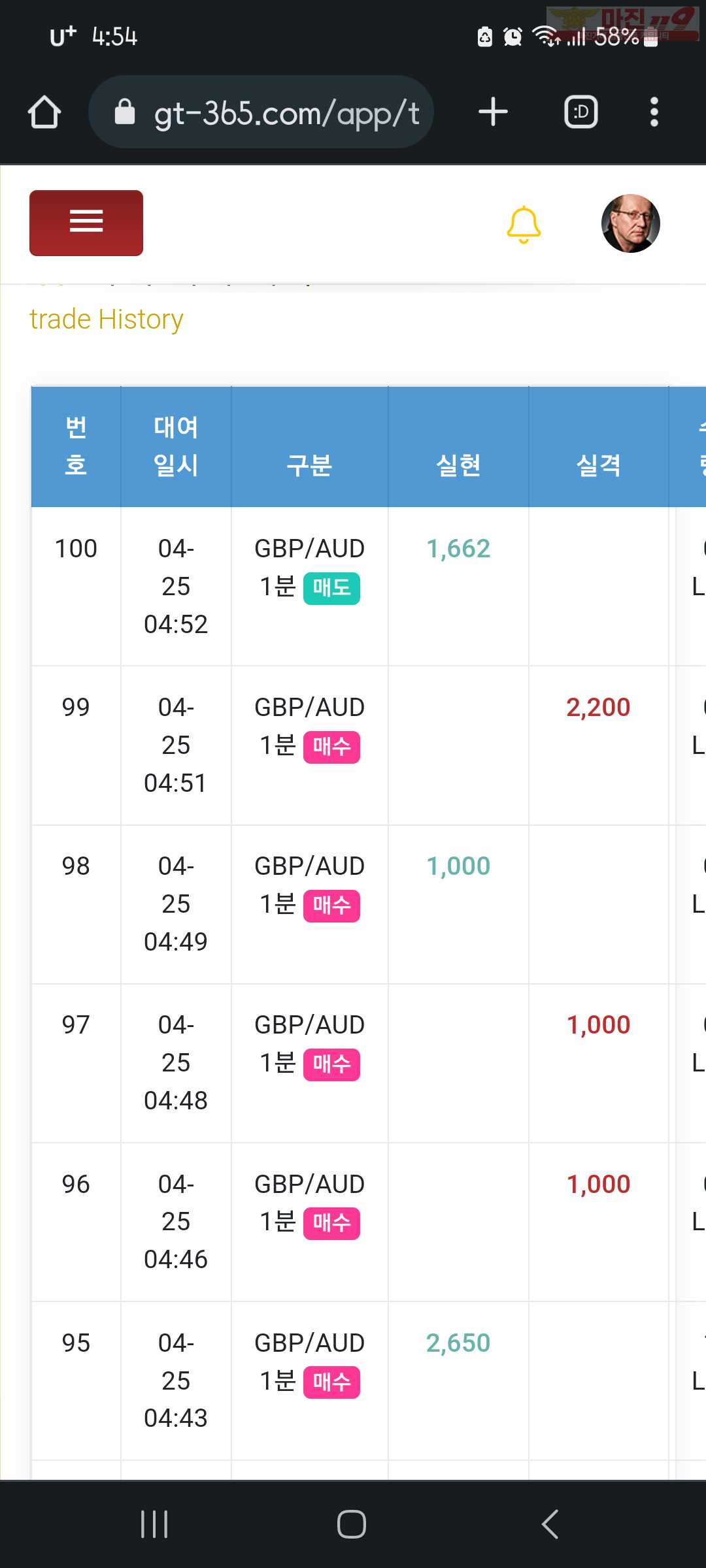Go back with the system back button
The height and width of the screenshot is (1568, 706).
click(x=550, y=1524)
